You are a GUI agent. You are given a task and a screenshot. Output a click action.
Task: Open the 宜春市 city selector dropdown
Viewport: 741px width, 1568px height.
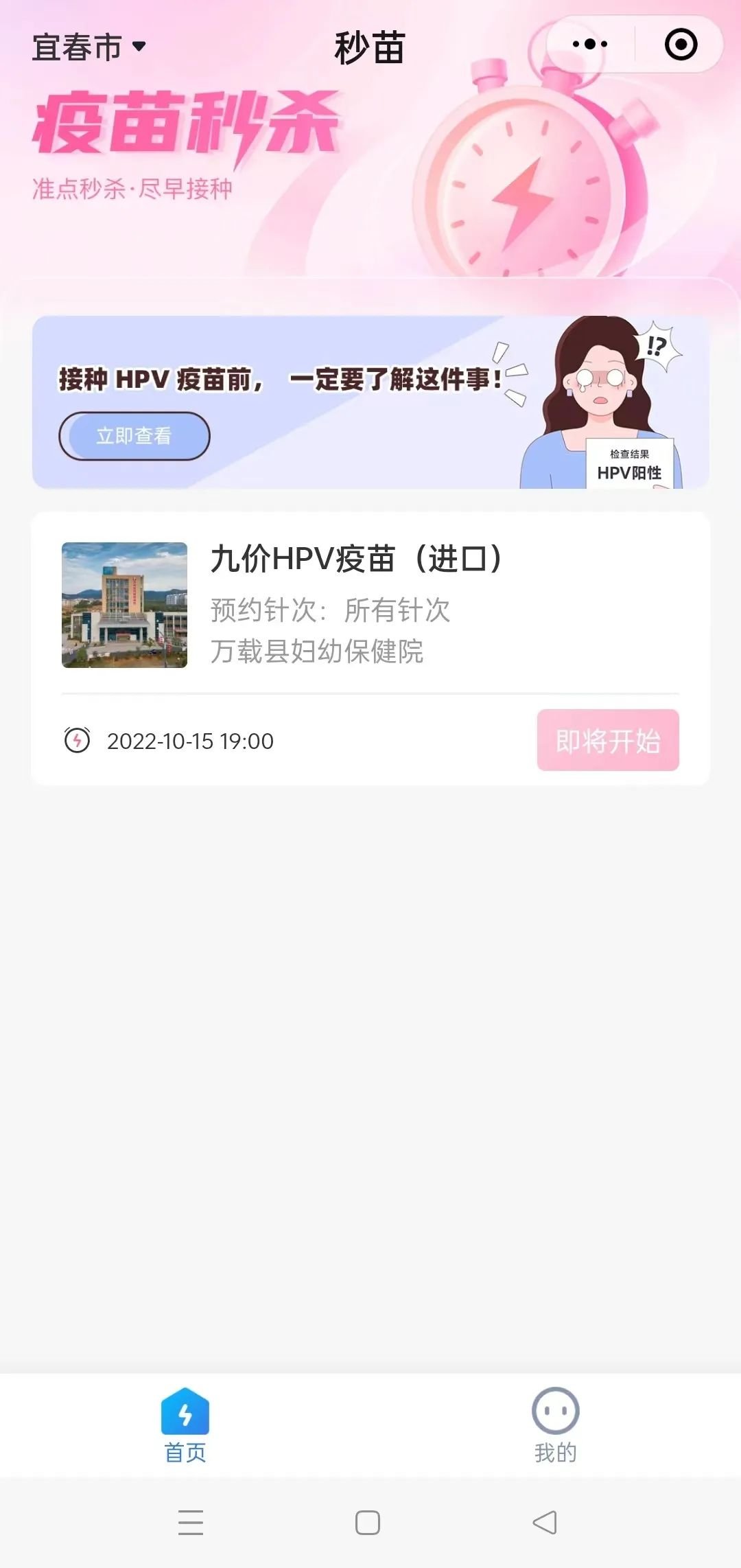coord(89,47)
